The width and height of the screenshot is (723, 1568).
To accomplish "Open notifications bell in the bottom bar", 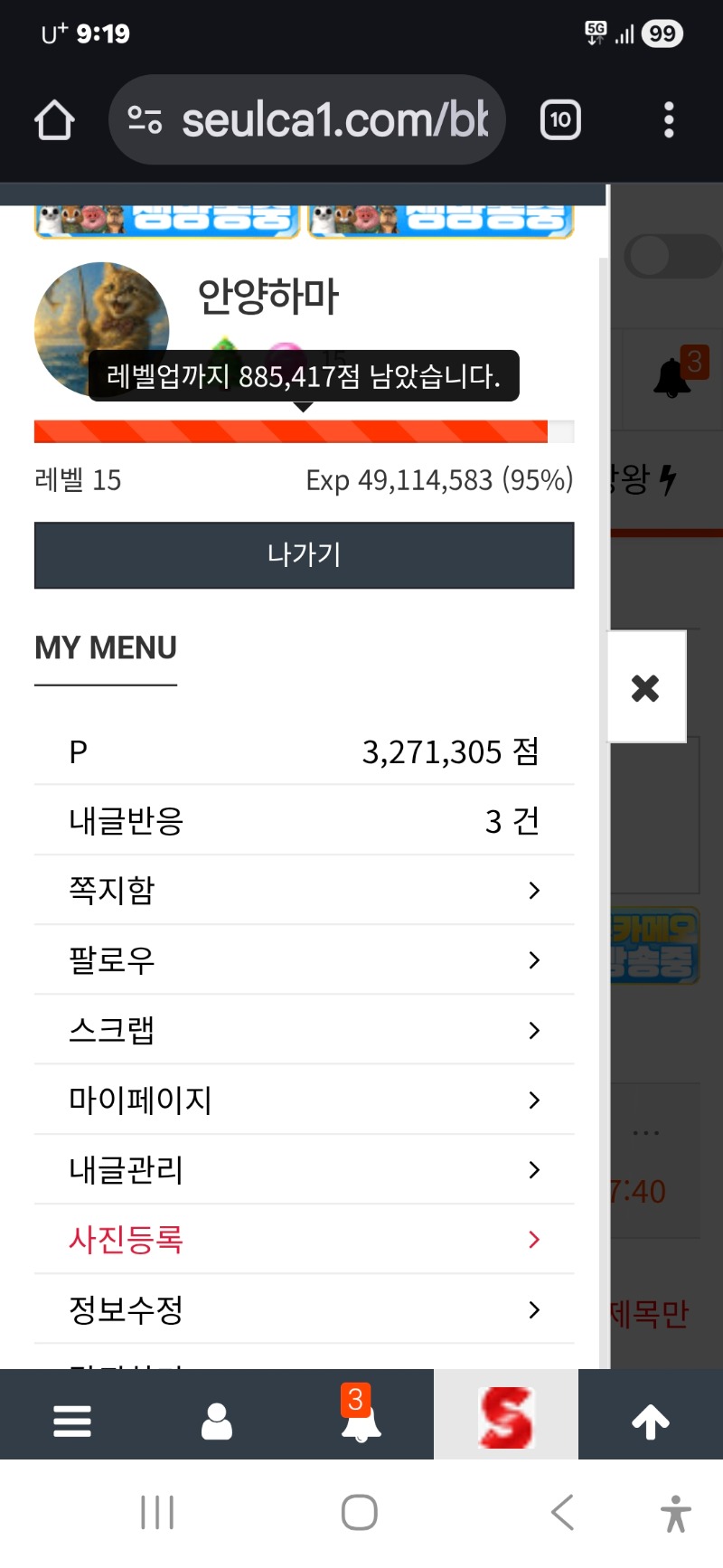I will coord(361,1421).
